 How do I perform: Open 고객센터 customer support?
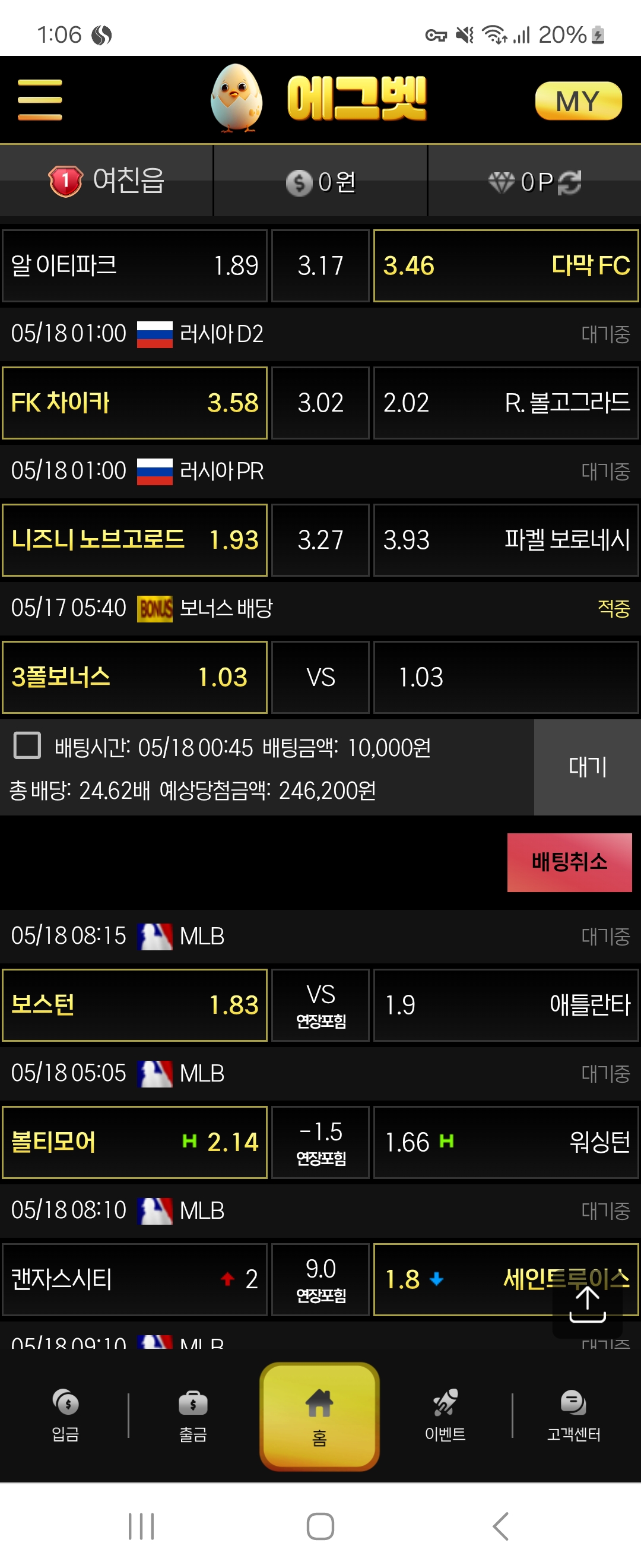pyautogui.click(x=573, y=1416)
